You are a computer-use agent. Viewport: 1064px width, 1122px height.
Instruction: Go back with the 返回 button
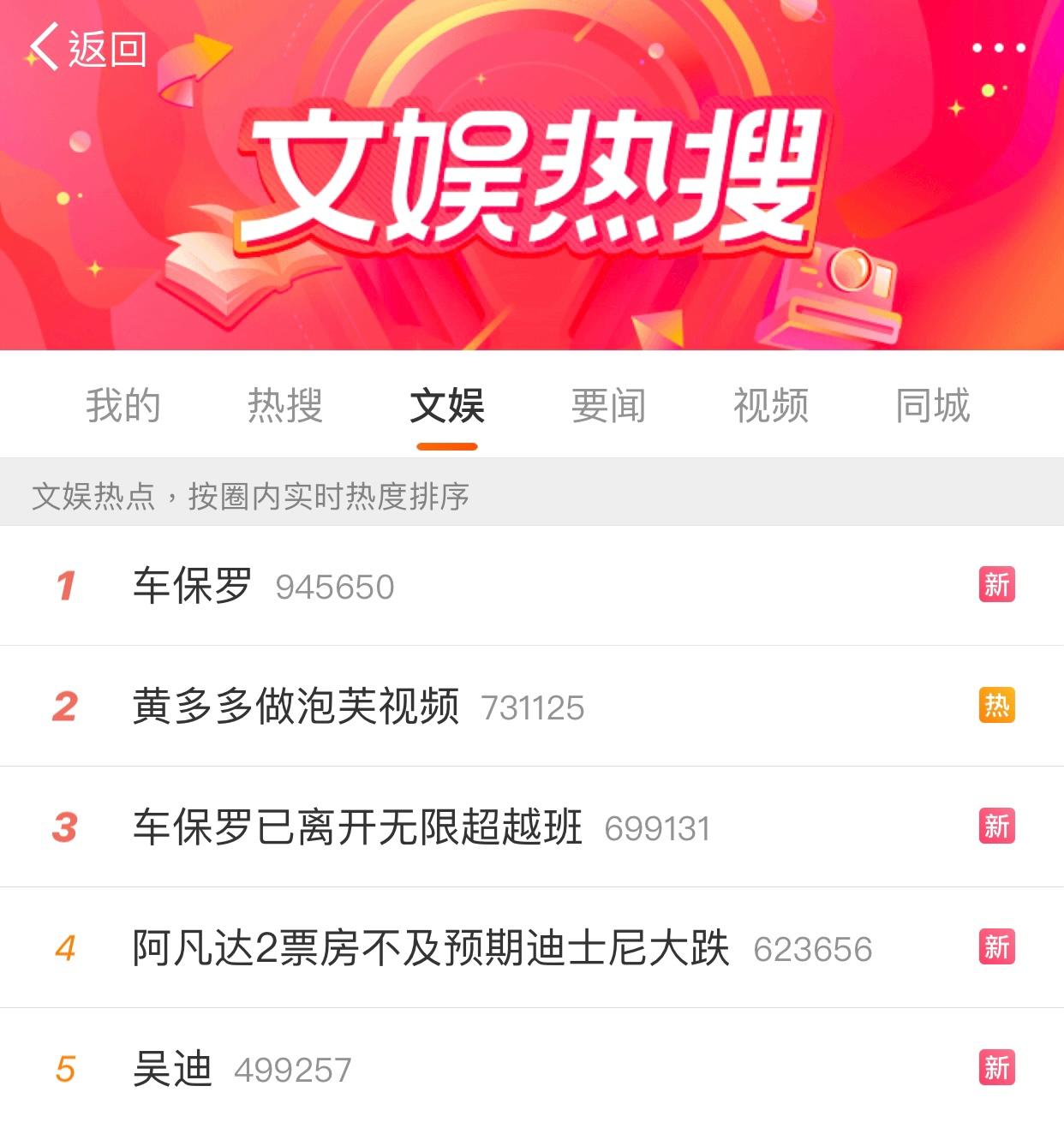click(x=87, y=48)
